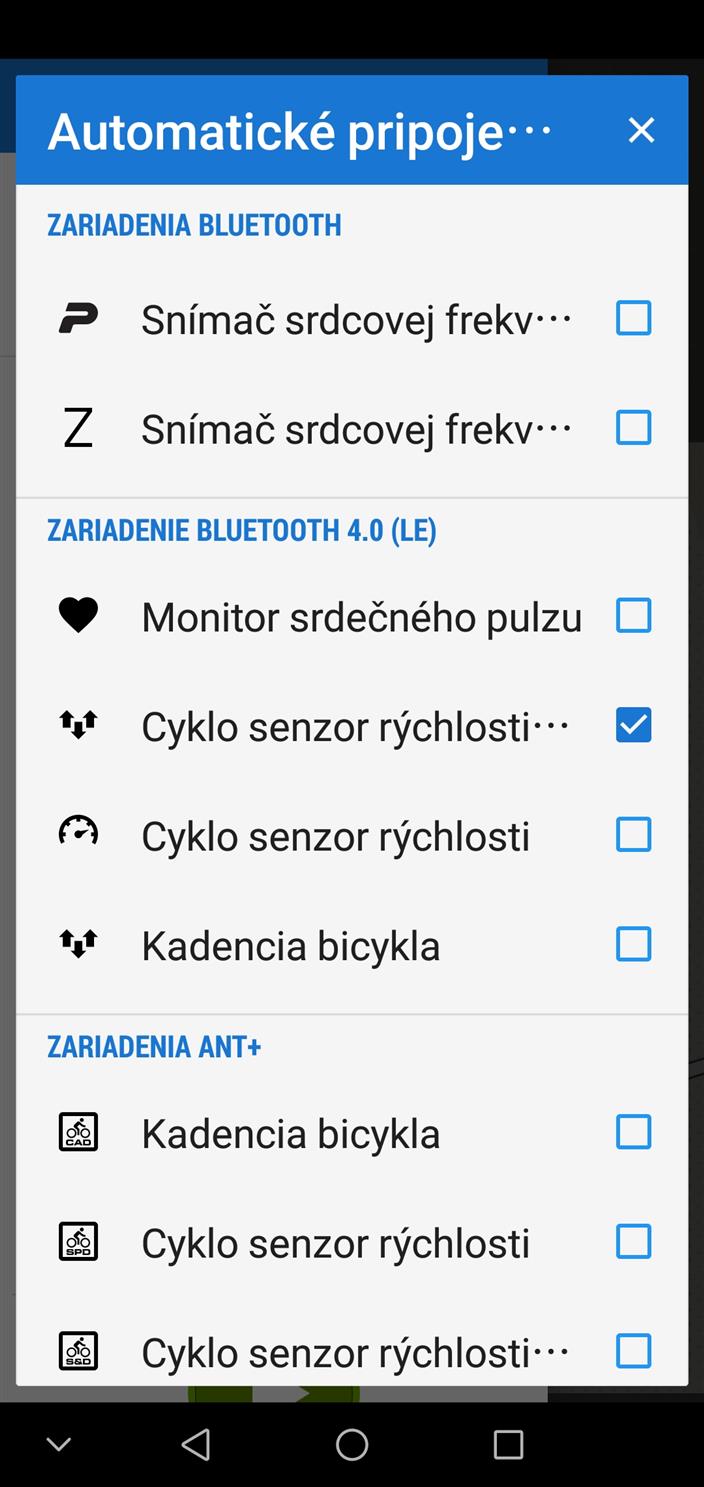Tick the Monitor srdečného pulzu checkbox
Viewport: 704px width, 1487px height.
point(633,616)
